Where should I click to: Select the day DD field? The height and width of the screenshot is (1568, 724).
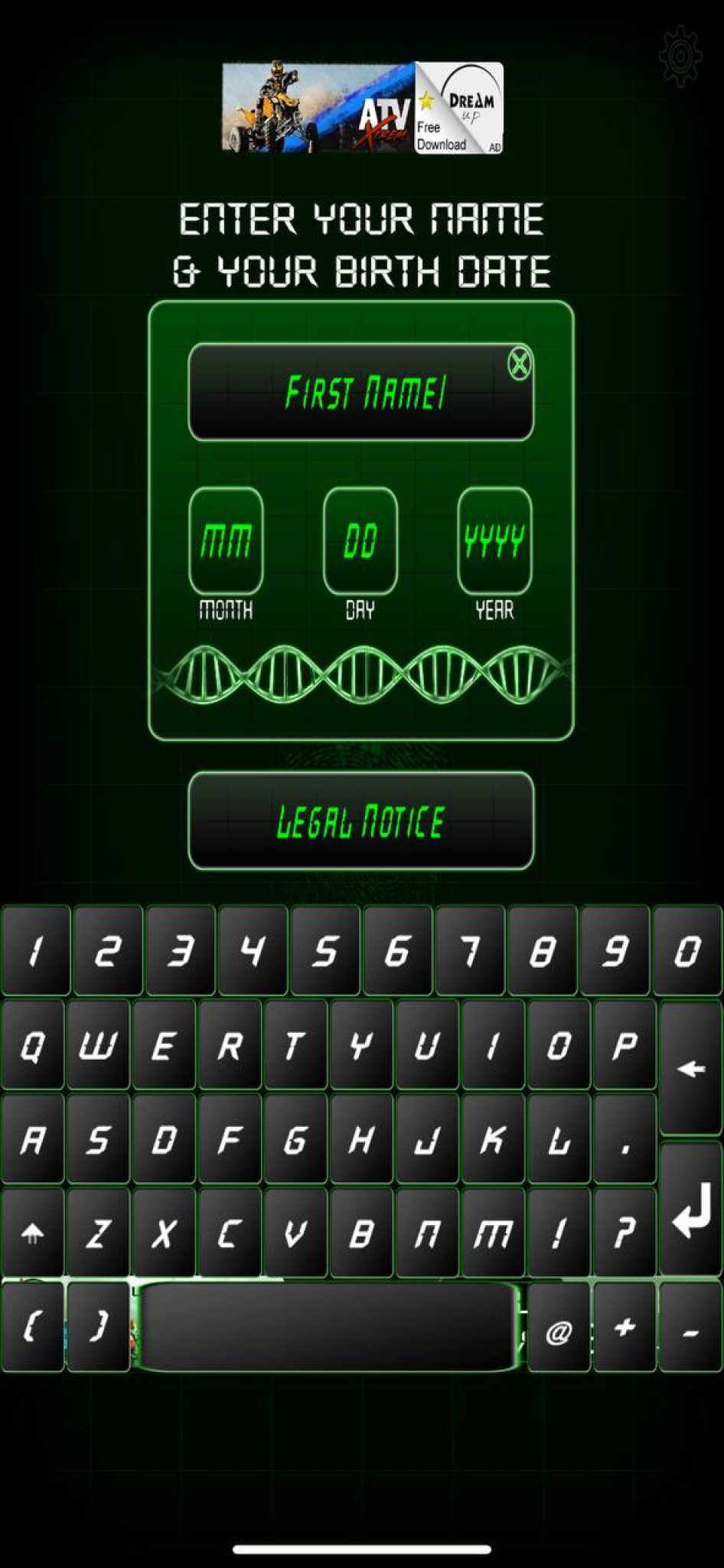(x=360, y=541)
